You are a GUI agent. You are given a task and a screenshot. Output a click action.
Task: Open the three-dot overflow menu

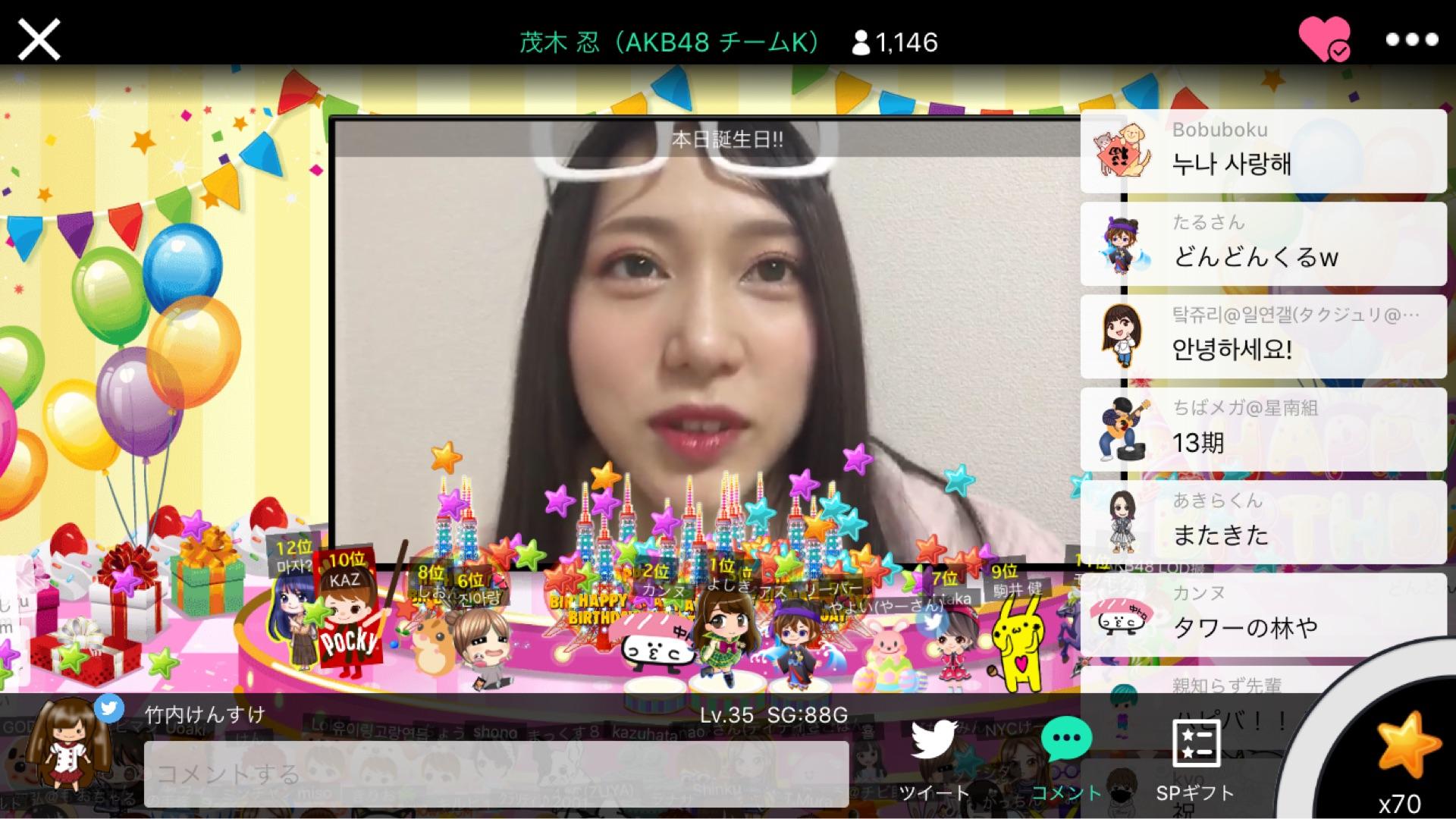point(1411,39)
